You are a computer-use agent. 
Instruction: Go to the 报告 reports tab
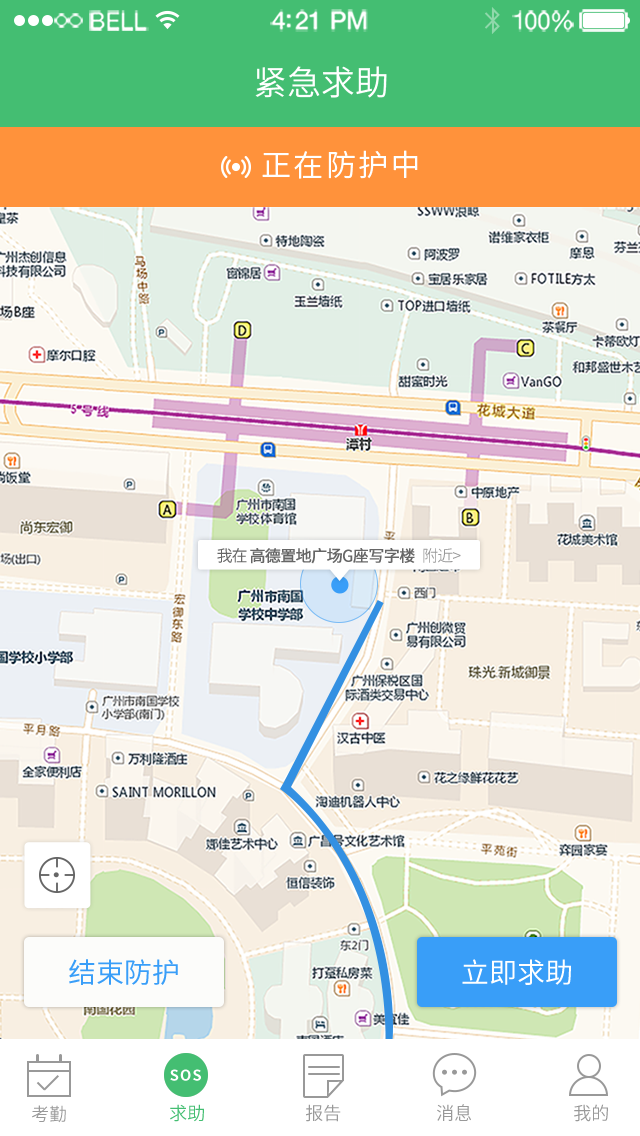pos(322,1088)
